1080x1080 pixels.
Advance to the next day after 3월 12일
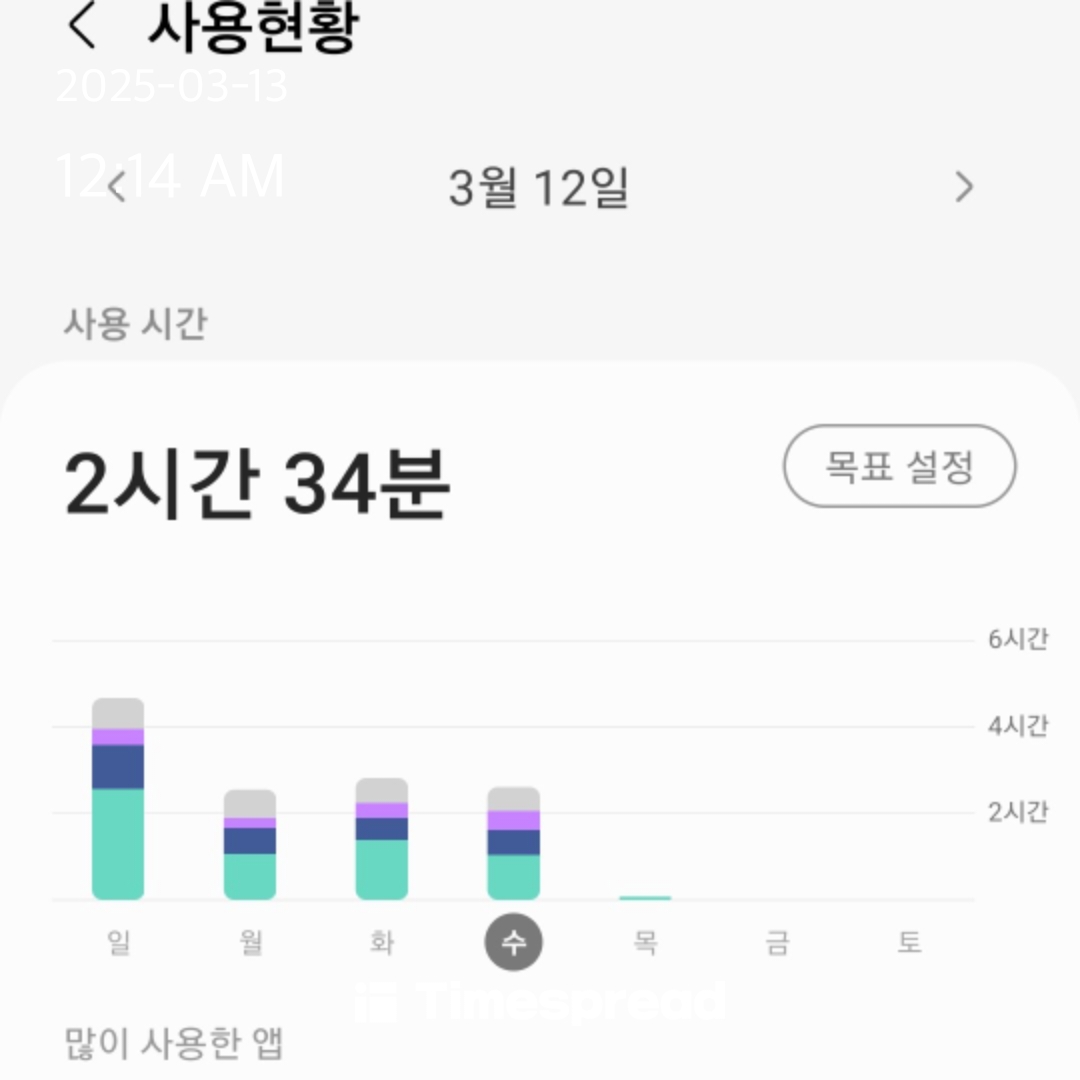[x=963, y=187]
